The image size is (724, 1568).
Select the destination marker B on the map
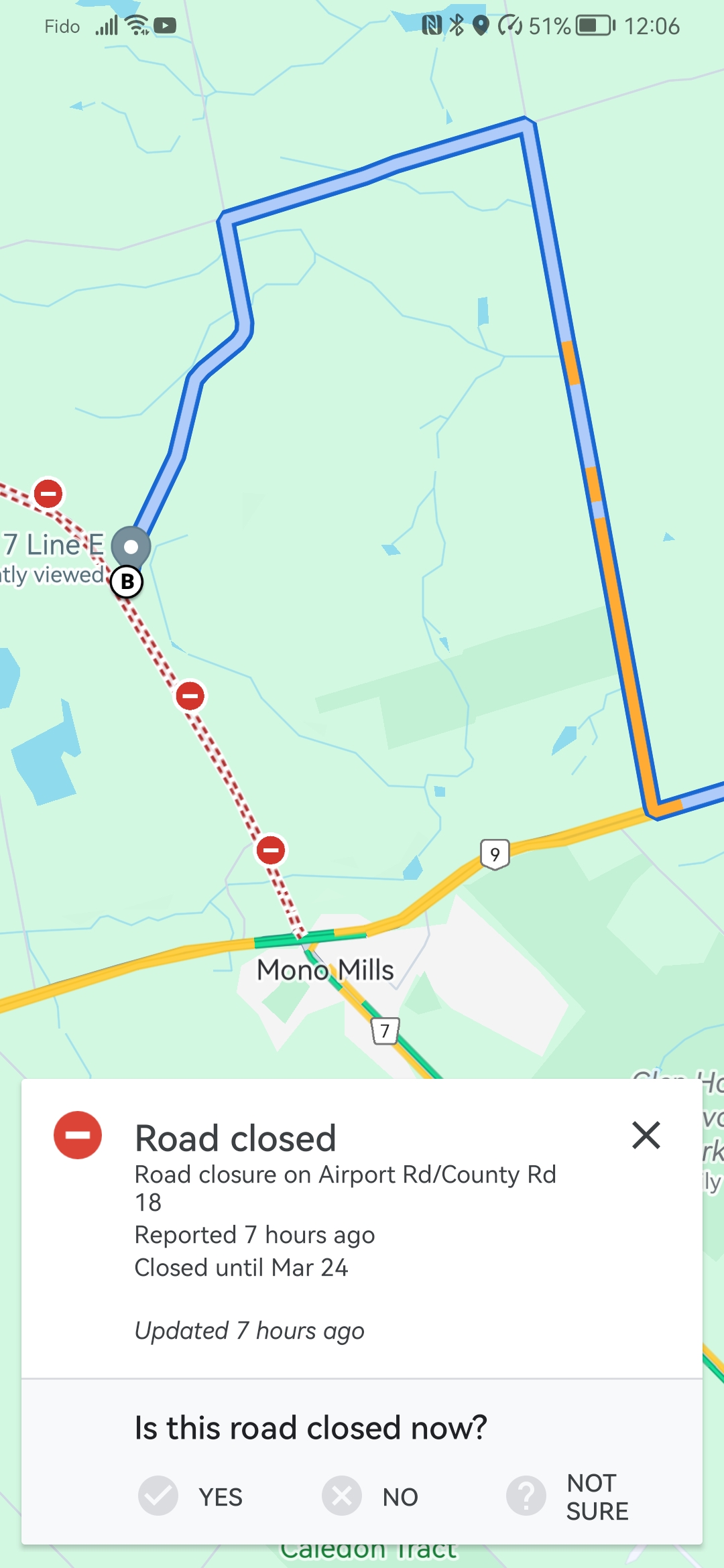coord(127,582)
